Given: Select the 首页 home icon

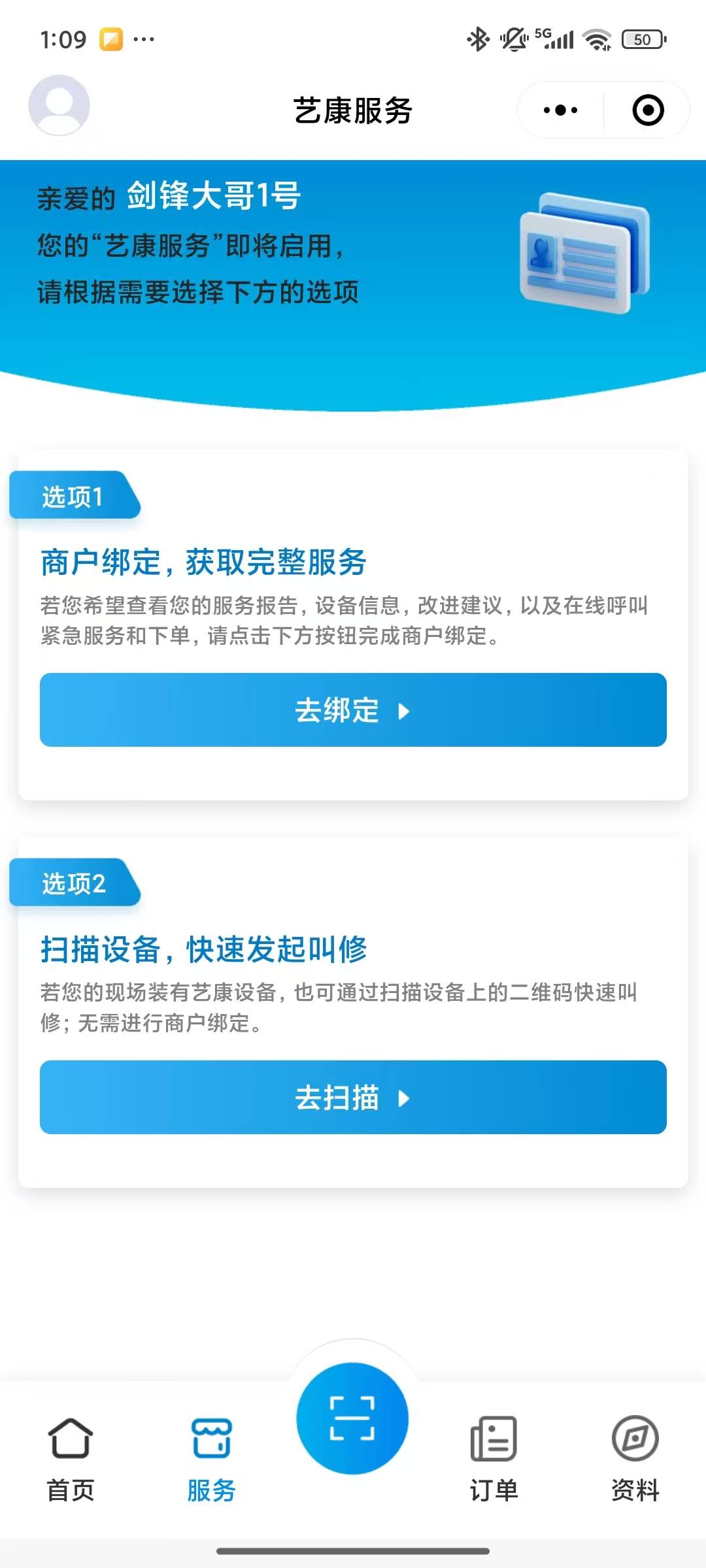Looking at the screenshot, I should [68, 1441].
